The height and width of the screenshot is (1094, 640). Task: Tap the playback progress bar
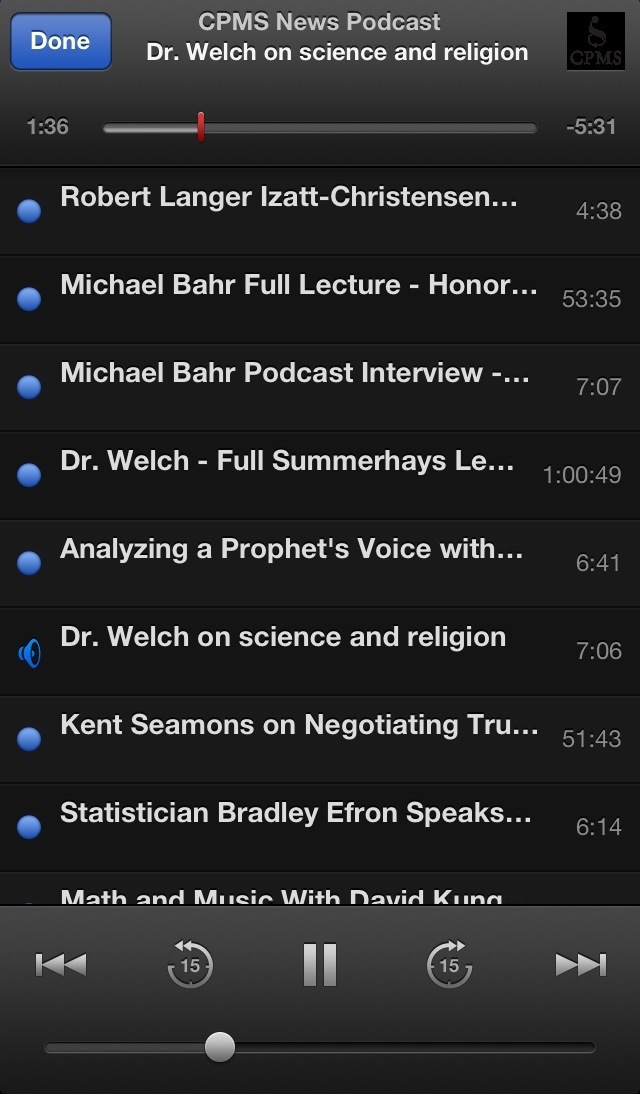click(x=320, y=128)
